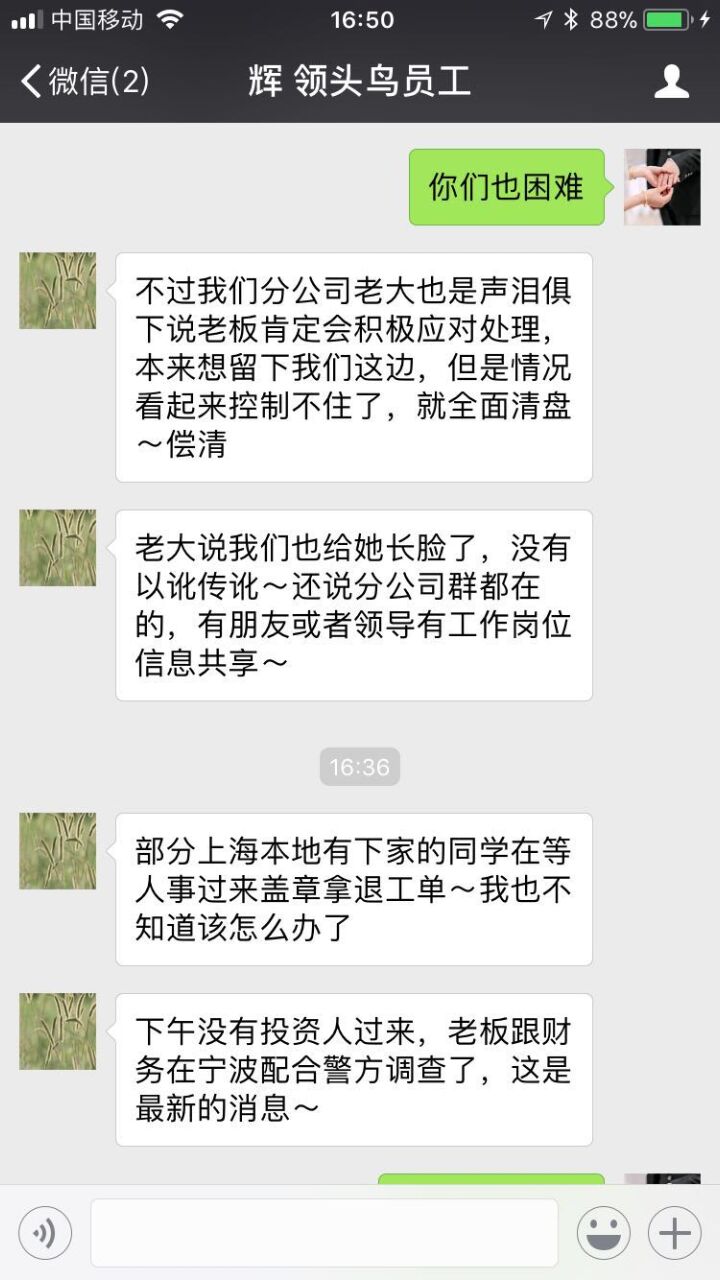View contact avatar beside 老大说我们也给她长脸了 message
Screen dimensions: 720x1280
pyautogui.click(x=58, y=548)
